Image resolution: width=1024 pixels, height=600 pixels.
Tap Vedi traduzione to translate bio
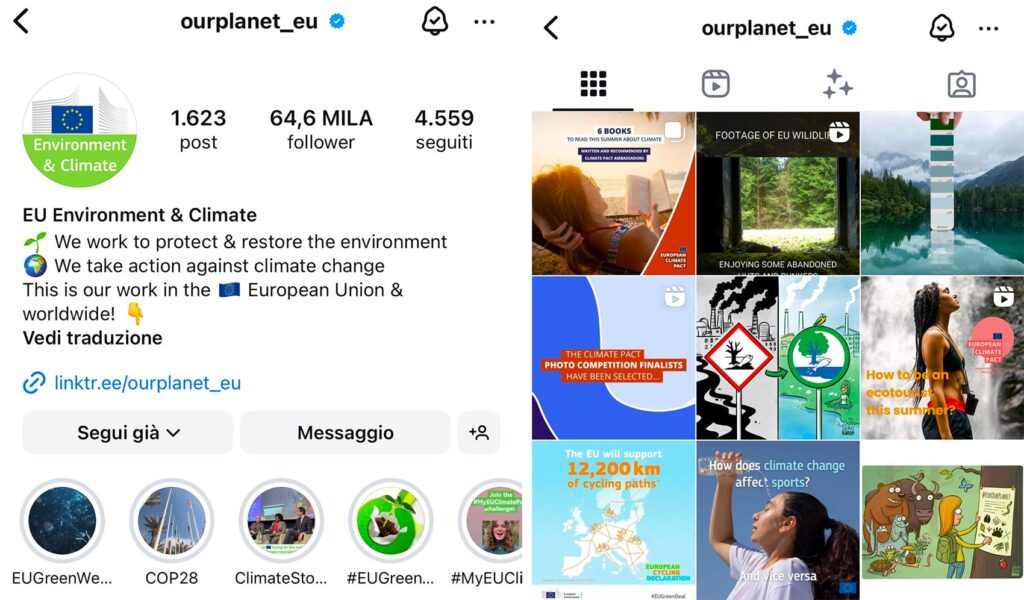tap(92, 338)
